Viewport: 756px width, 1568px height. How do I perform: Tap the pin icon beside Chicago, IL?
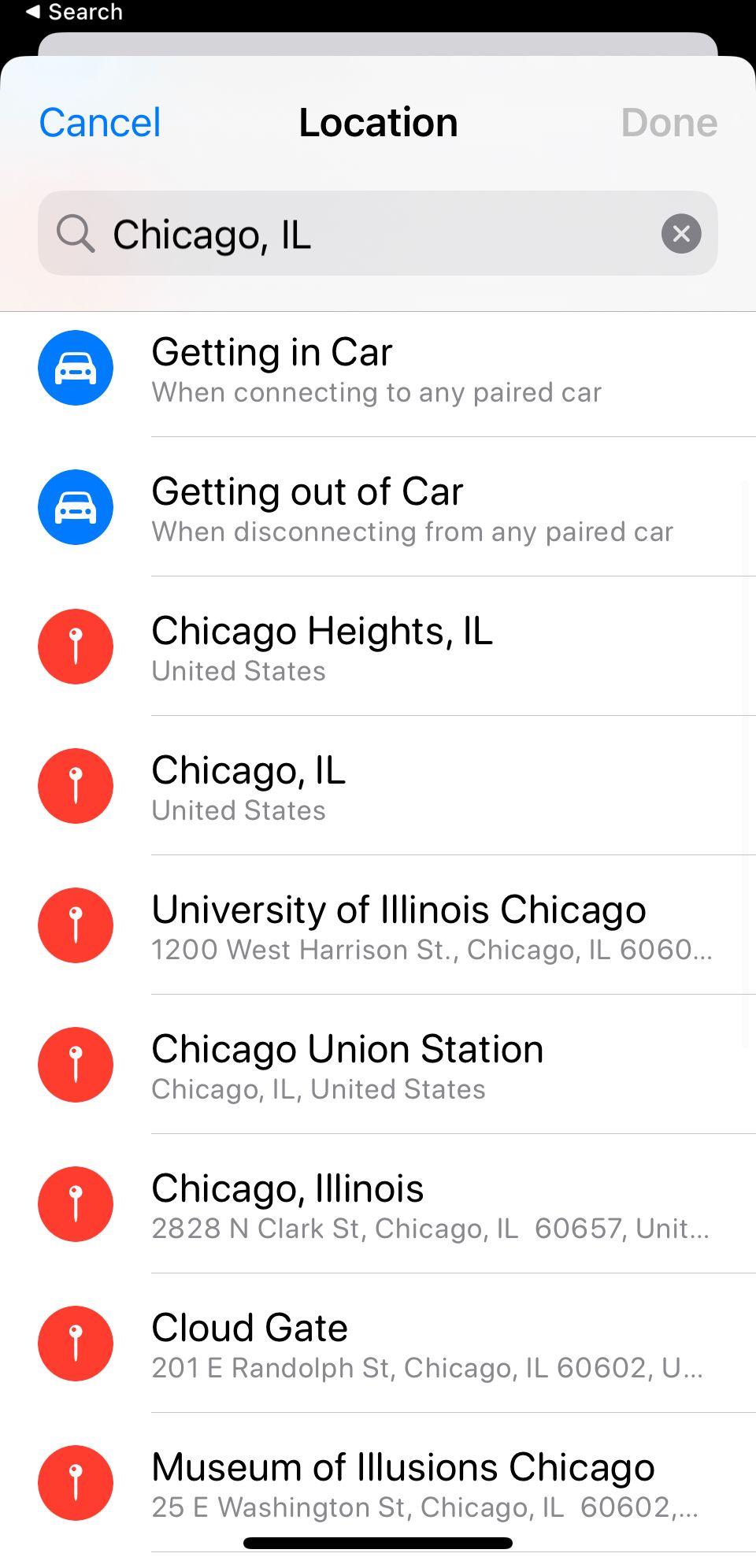click(75, 786)
